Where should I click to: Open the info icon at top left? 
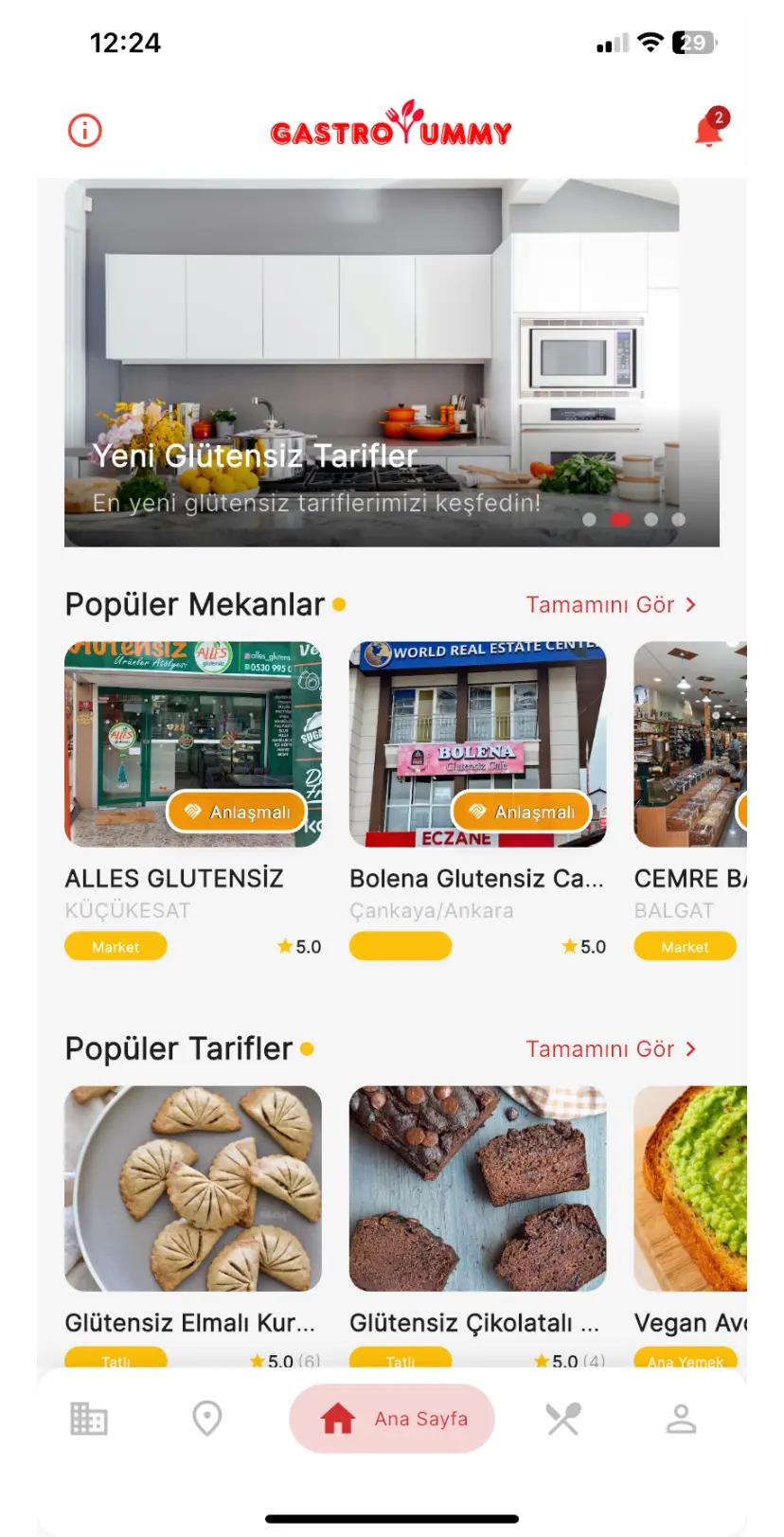tap(84, 130)
